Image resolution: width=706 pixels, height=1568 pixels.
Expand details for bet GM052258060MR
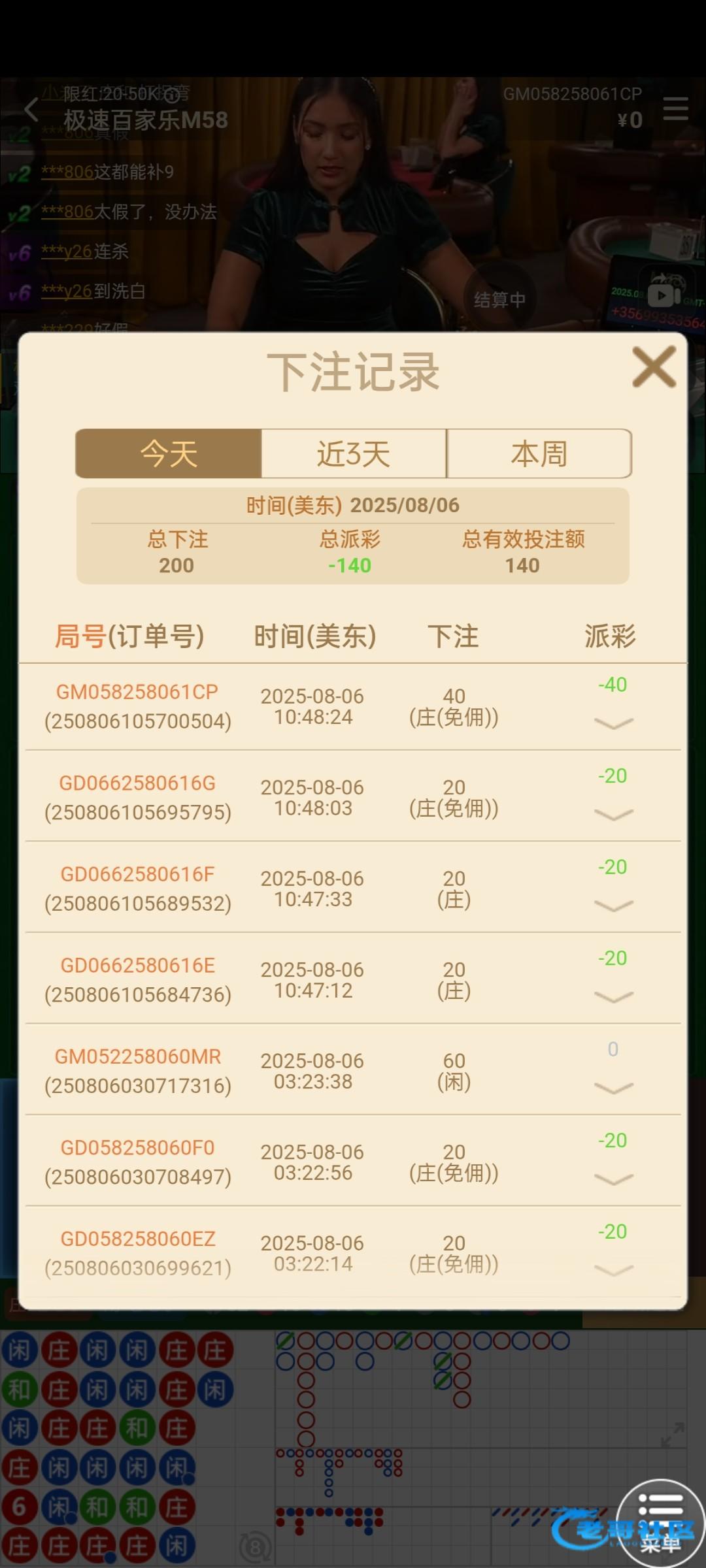point(613,1087)
